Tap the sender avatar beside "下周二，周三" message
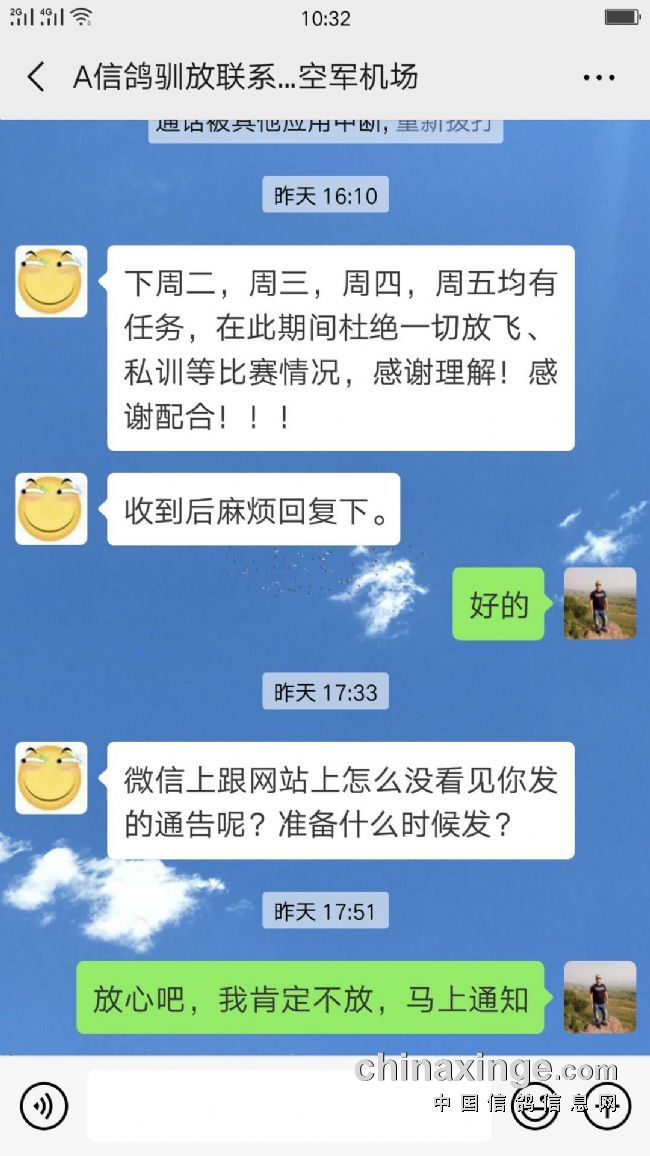This screenshot has height=1156, width=650. pyautogui.click(x=51, y=281)
